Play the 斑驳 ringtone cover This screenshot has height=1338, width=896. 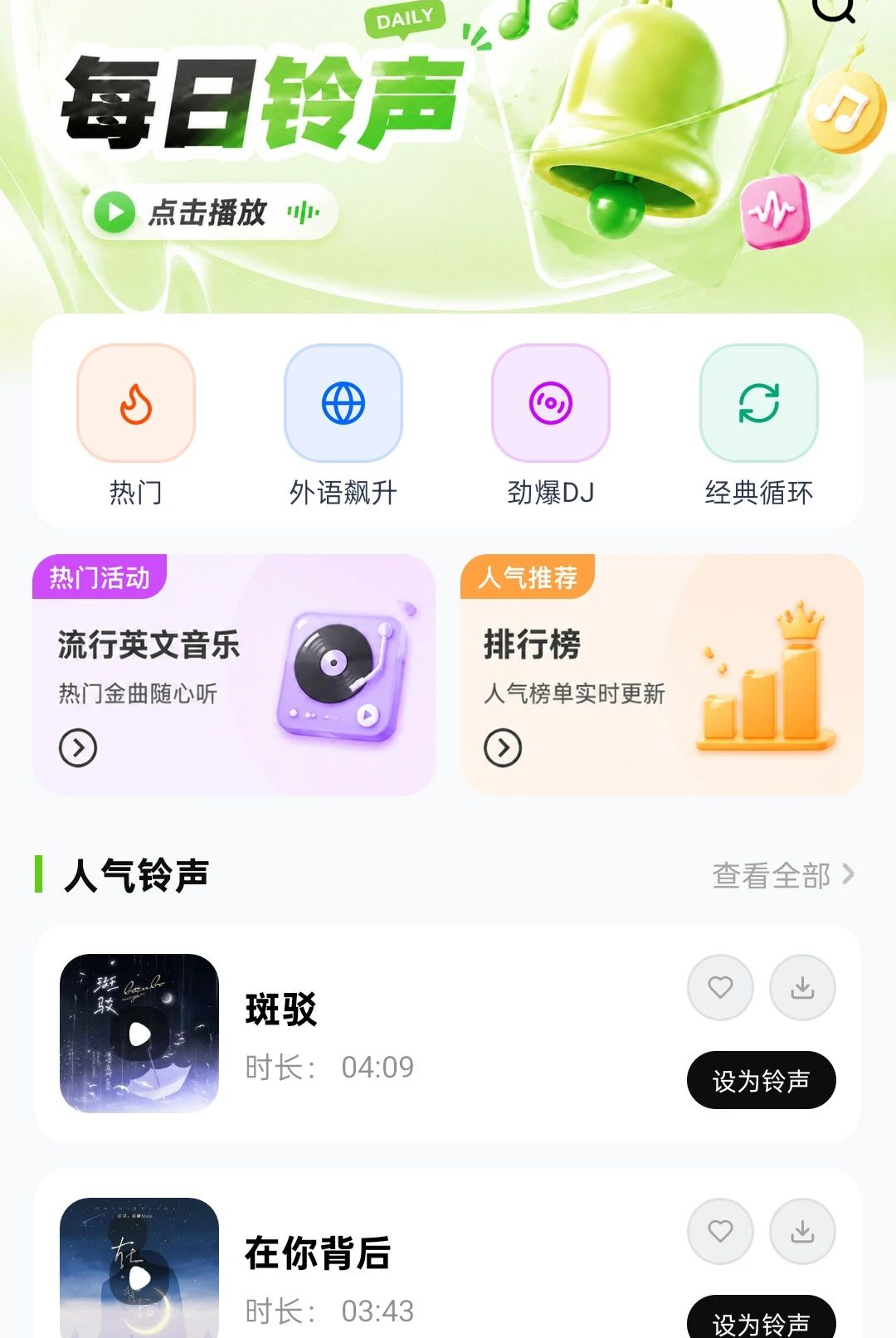click(x=139, y=1034)
